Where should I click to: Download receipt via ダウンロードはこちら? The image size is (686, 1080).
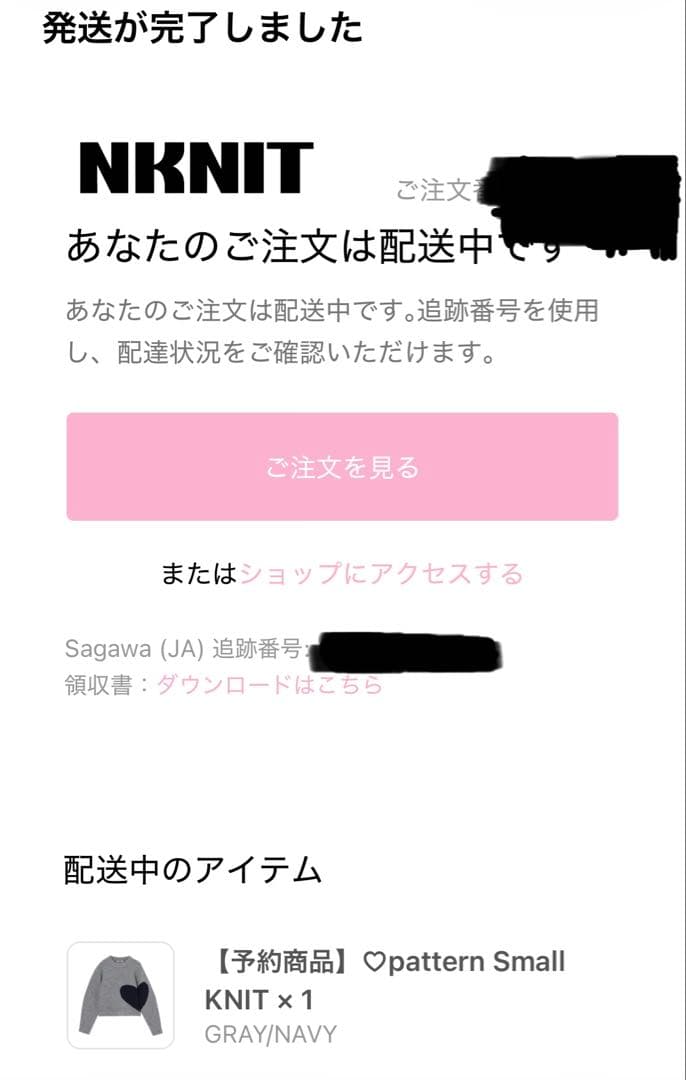269,685
